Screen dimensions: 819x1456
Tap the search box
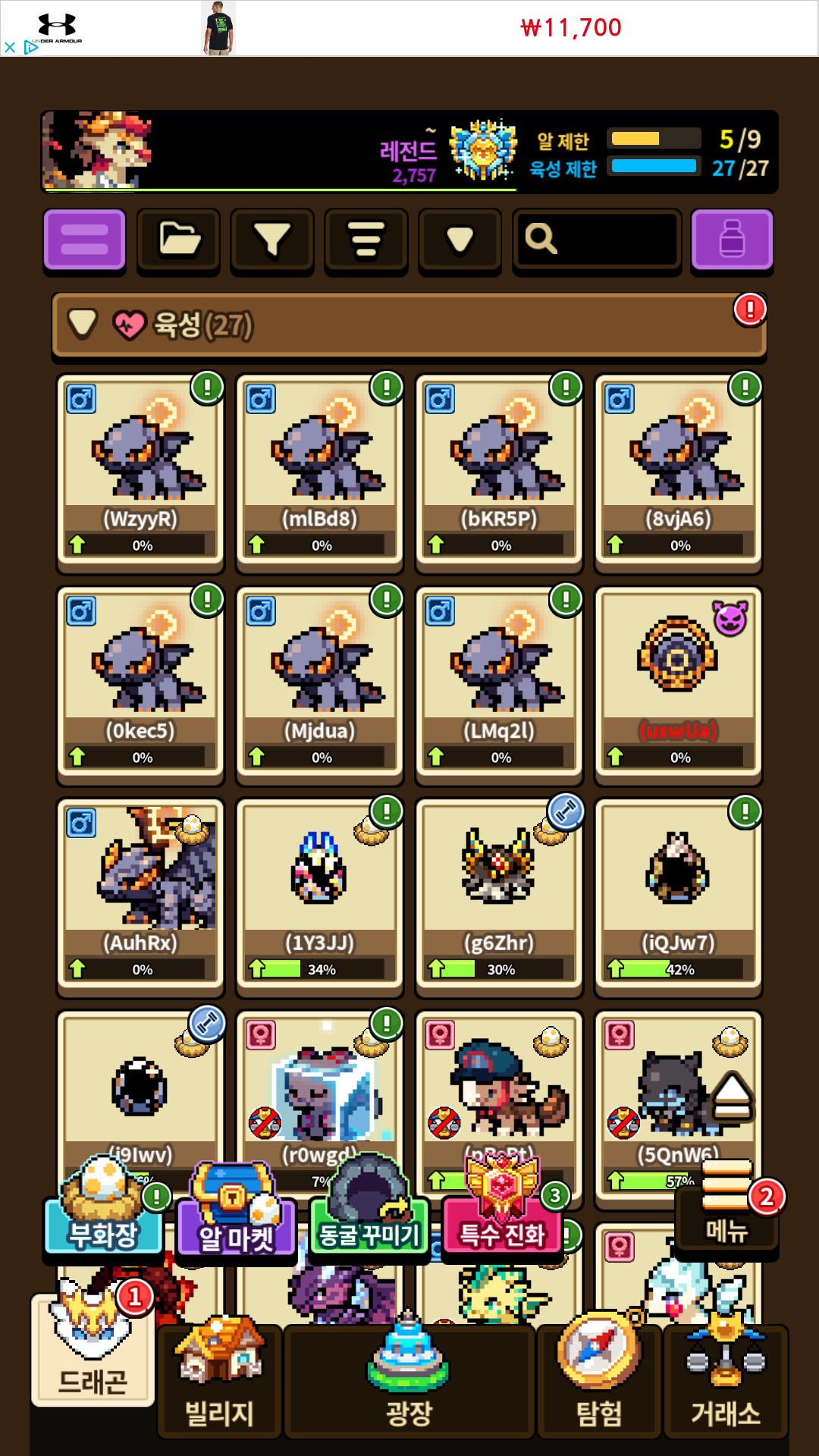click(x=597, y=240)
